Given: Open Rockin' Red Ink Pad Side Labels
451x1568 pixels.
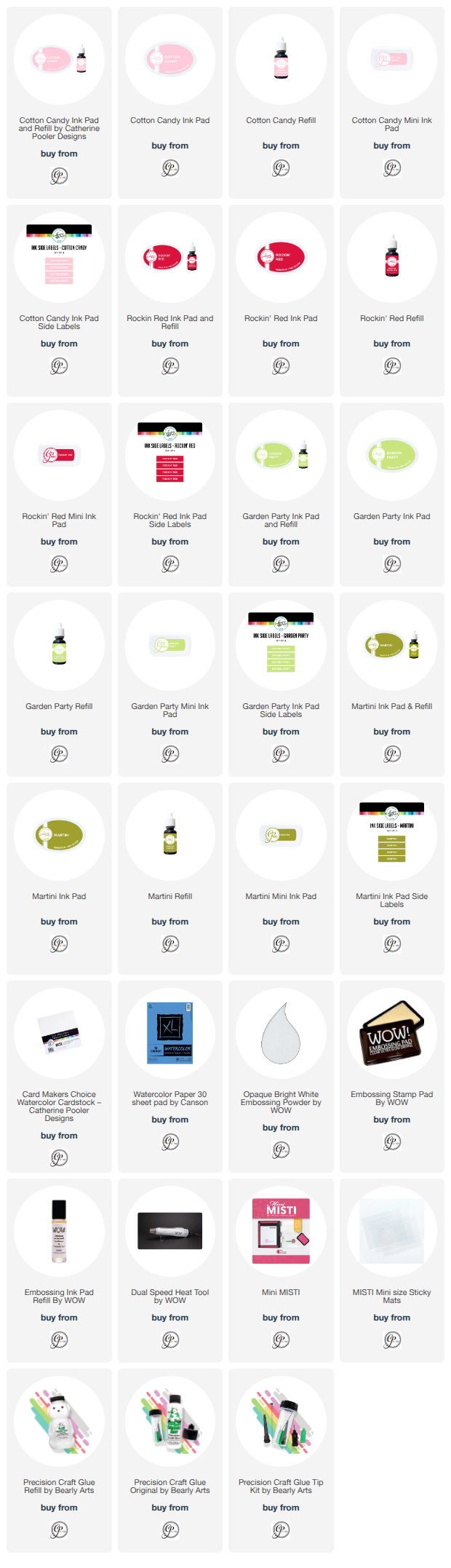Looking at the screenshot, I should coord(170,494).
